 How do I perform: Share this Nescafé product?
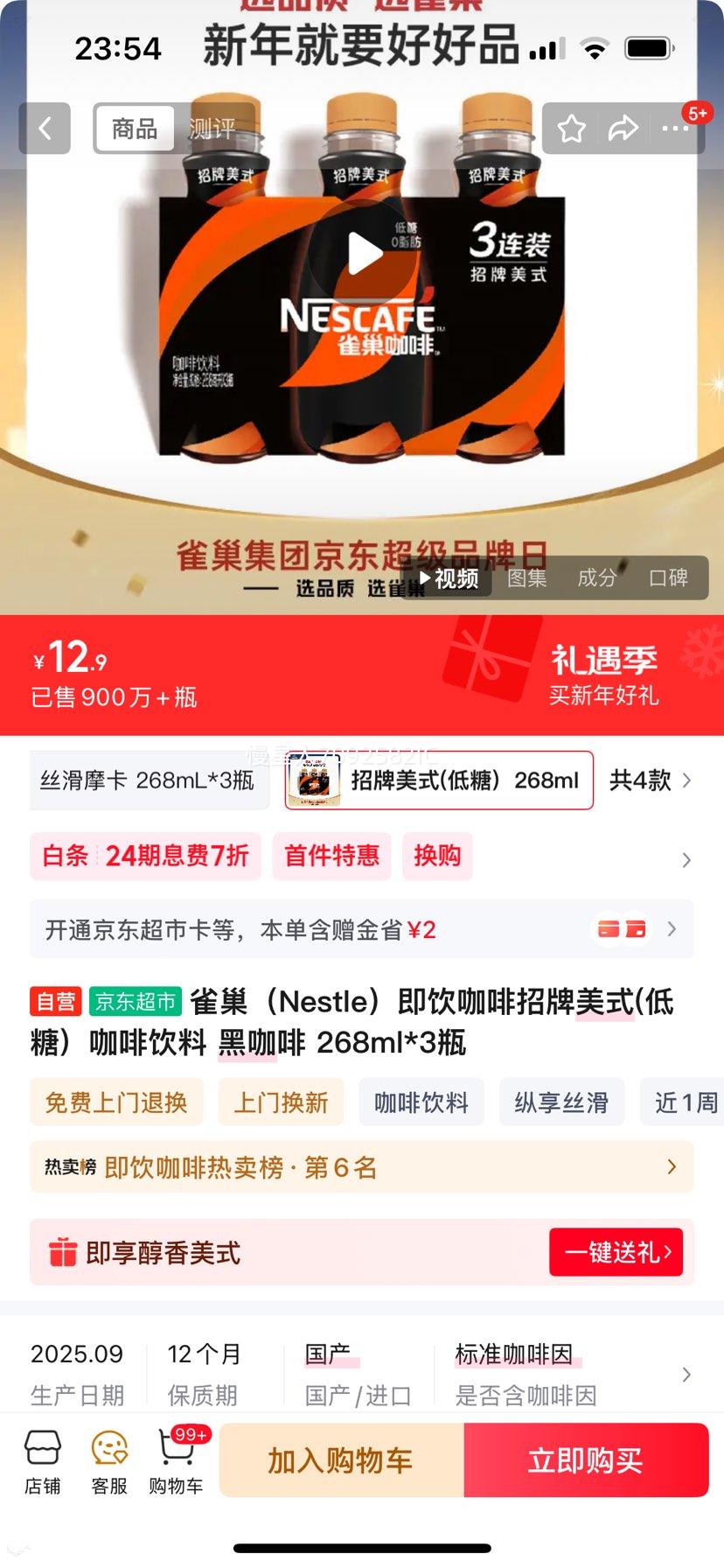623,128
